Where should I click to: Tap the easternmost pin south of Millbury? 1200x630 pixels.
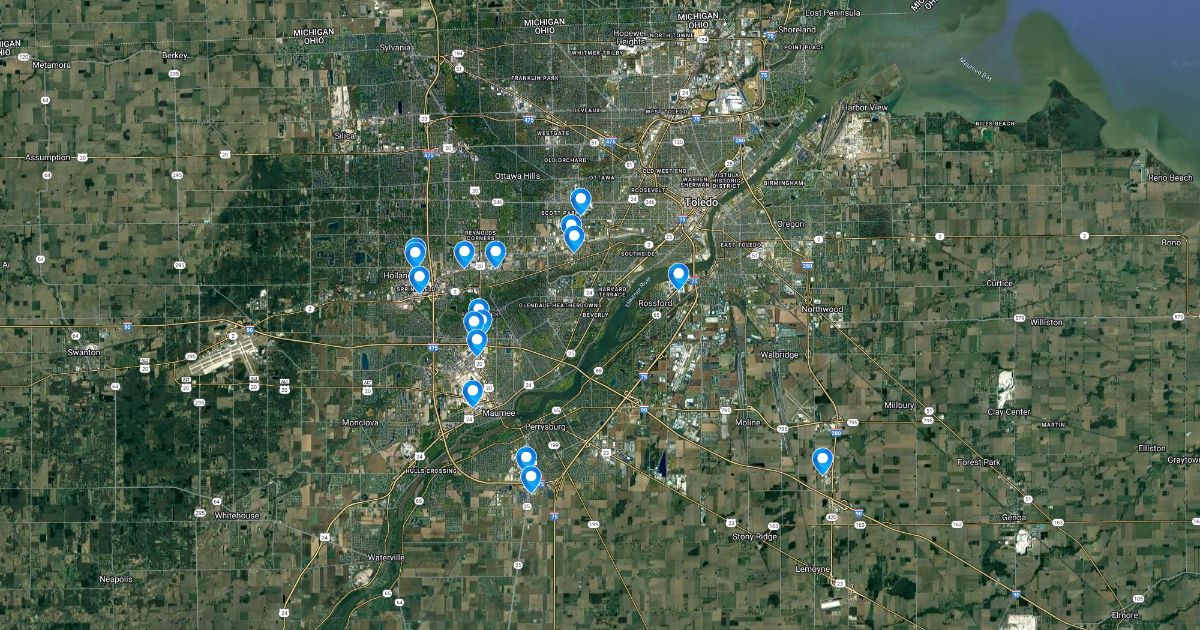tap(823, 459)
